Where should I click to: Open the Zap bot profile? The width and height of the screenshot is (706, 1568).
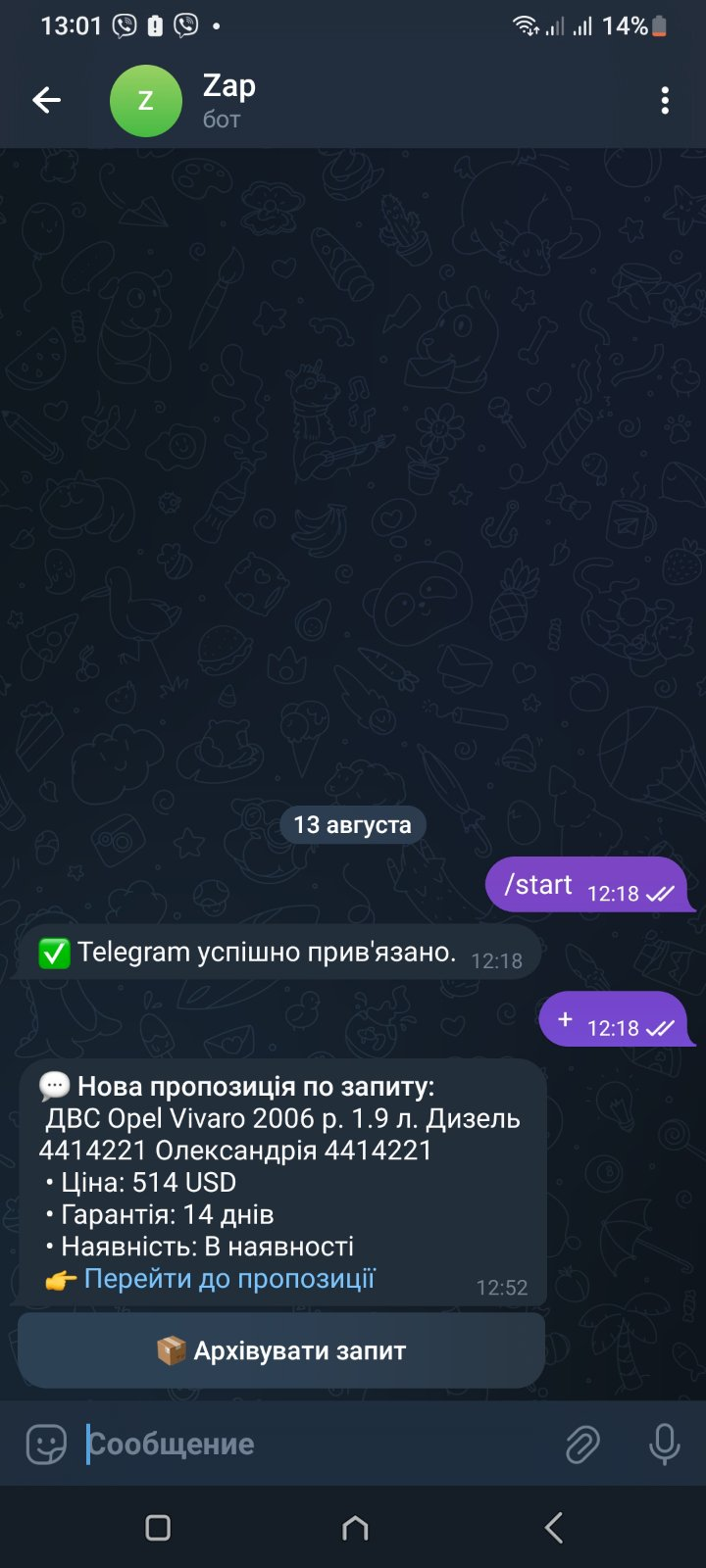pos(229,100)
